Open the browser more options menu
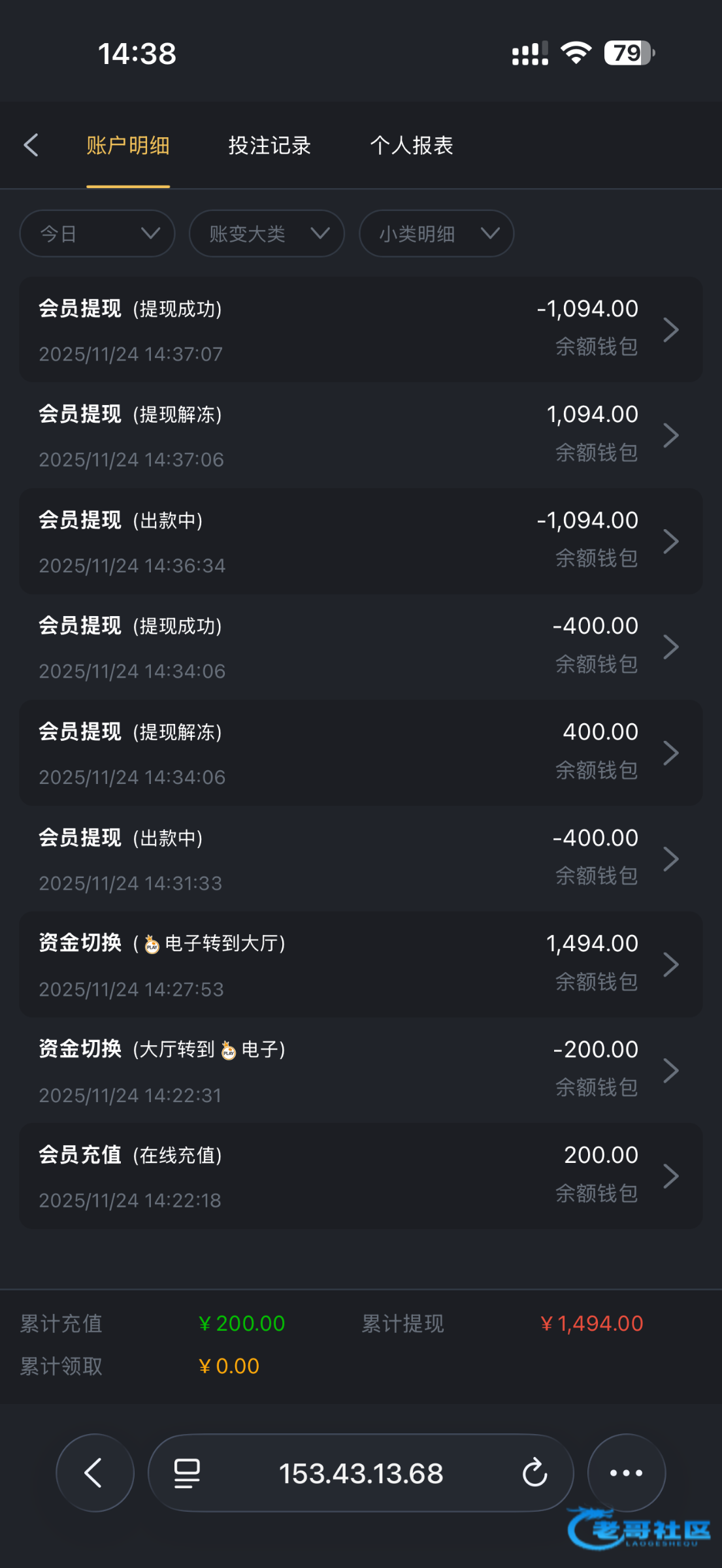 626,1473
